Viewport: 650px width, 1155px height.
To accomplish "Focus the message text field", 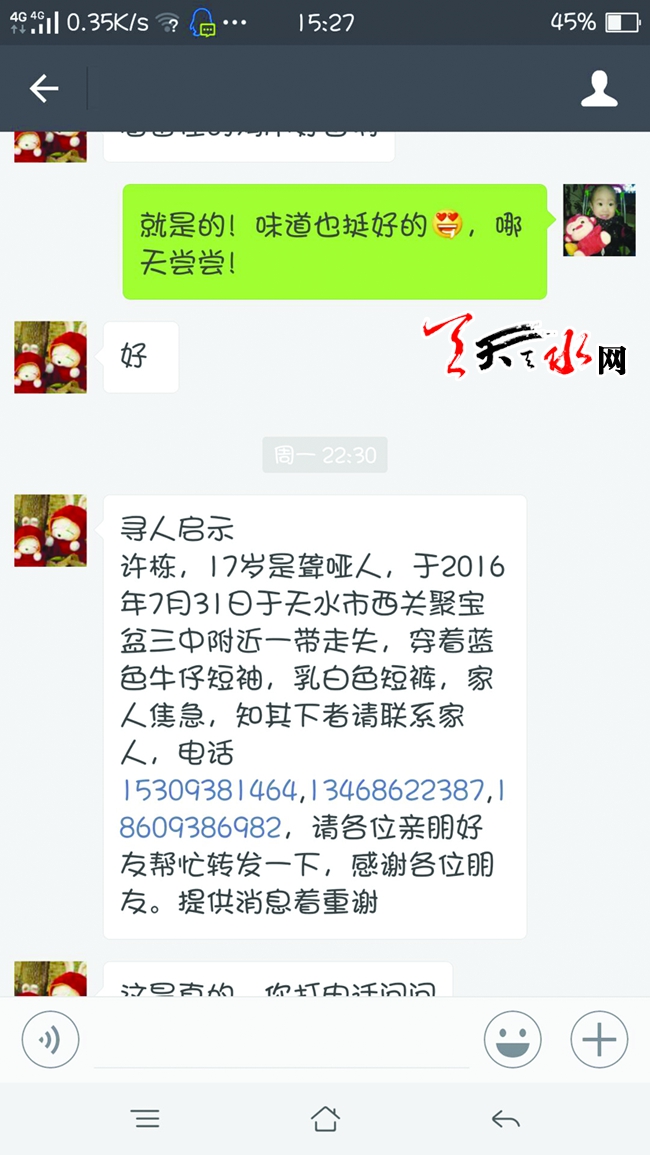I will click(280, 1042).
